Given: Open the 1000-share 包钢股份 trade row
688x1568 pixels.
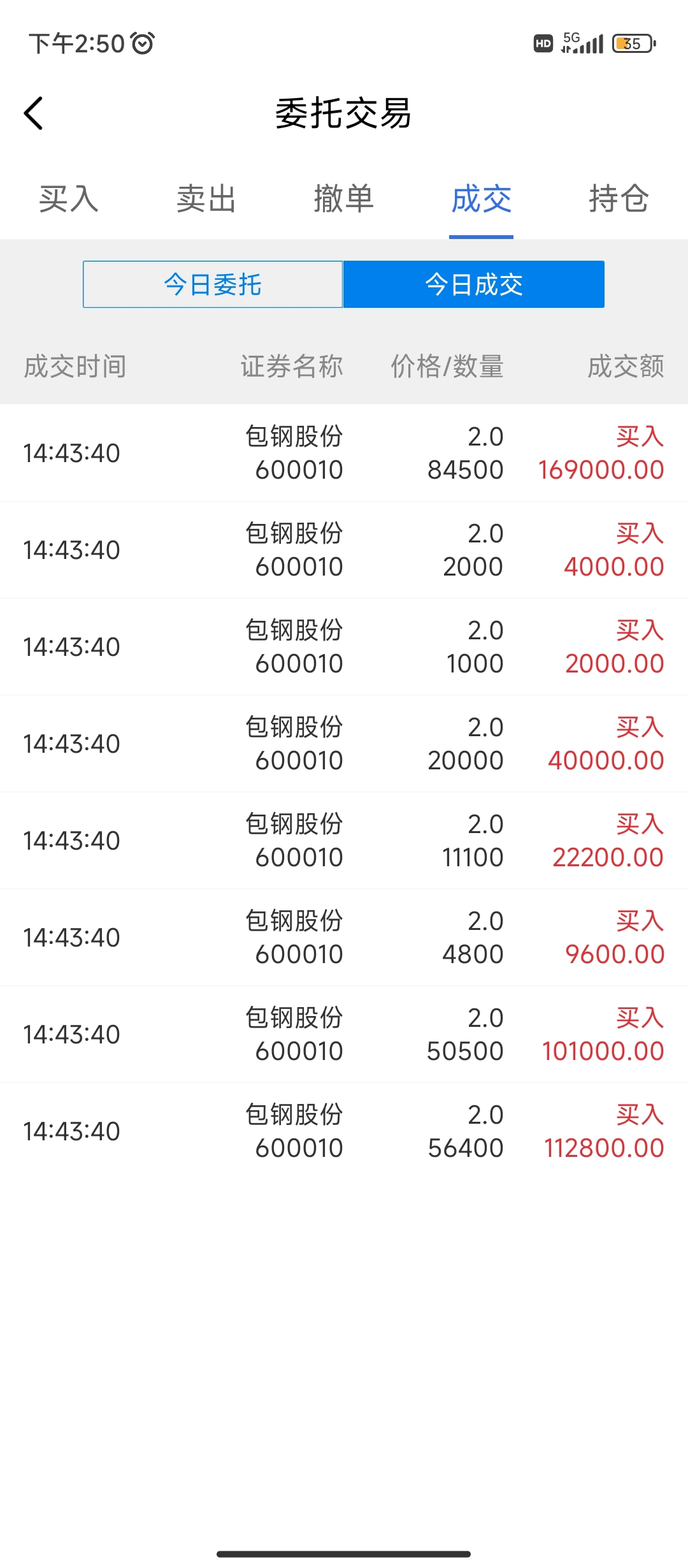Looking at the screenshot, I should click(x=344, y=647).
